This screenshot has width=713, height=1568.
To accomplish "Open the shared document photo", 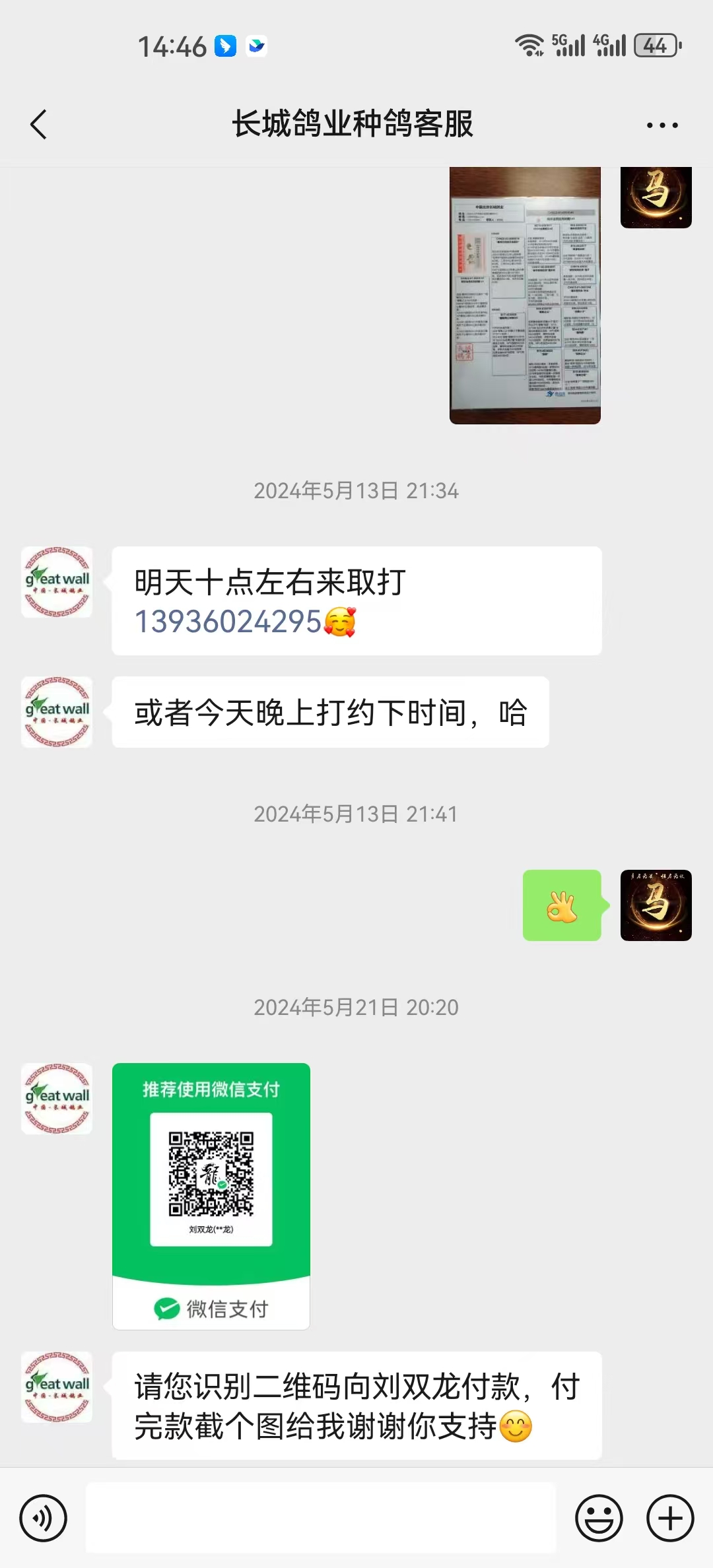I will [x=525, y=294].
